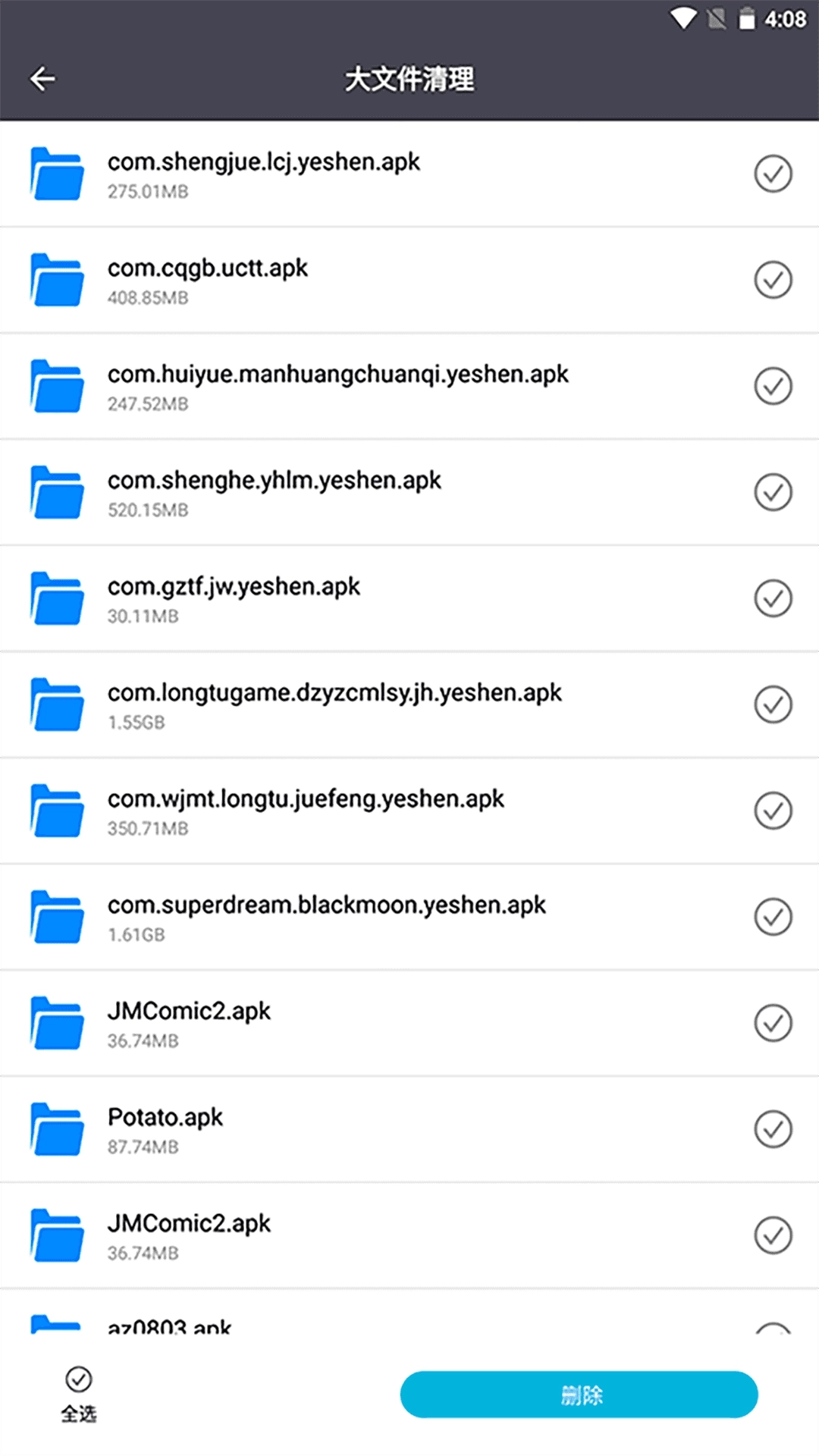This screenshot has width=819, height=1456.
Task: Check com.longtugame.dzyzcmlsy.jh.yeshen.apk
Action: point(773,704)
